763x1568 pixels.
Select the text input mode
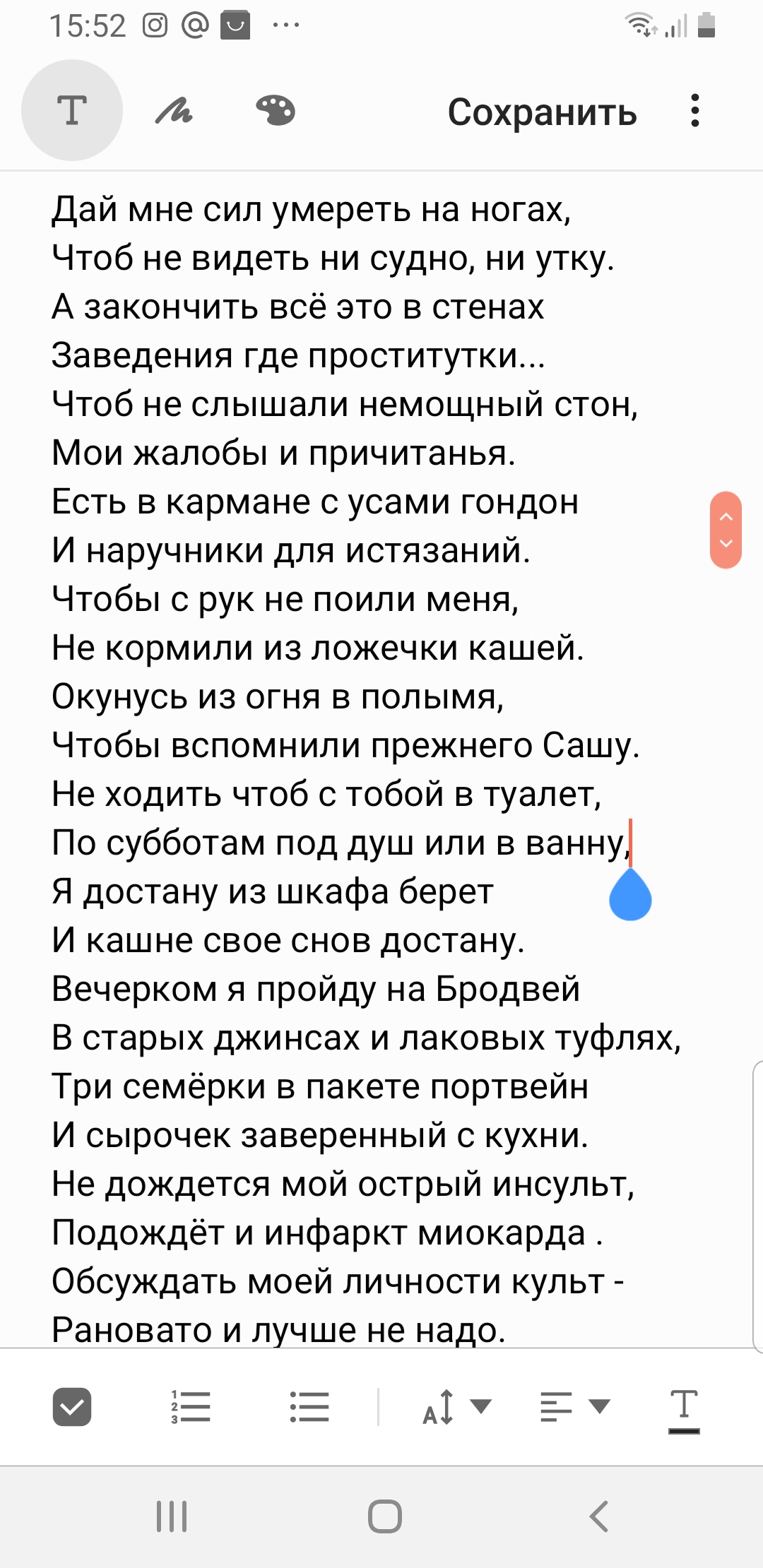(x=72, y=111)
